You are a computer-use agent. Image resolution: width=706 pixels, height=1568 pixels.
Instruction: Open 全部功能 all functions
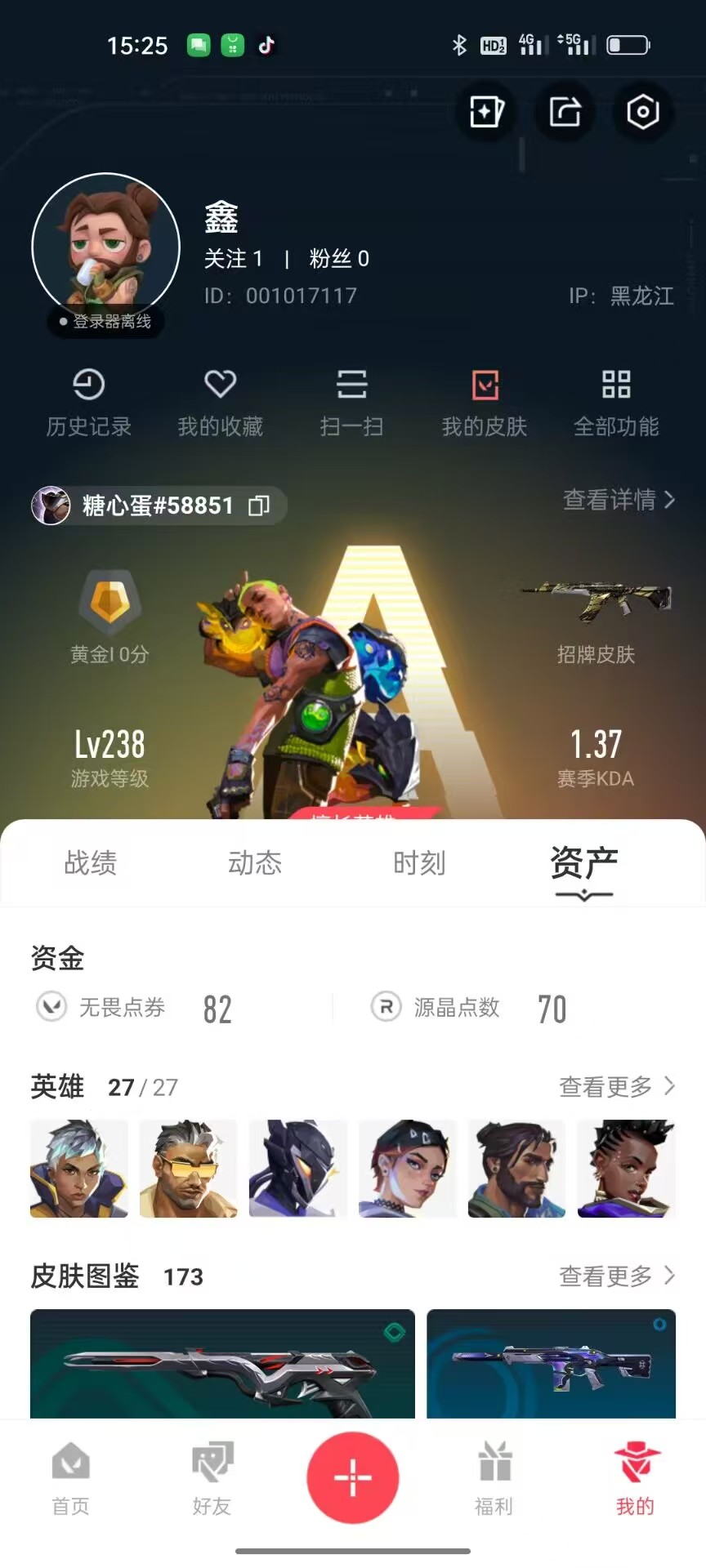pyautogui.click(x=615, y=403)
